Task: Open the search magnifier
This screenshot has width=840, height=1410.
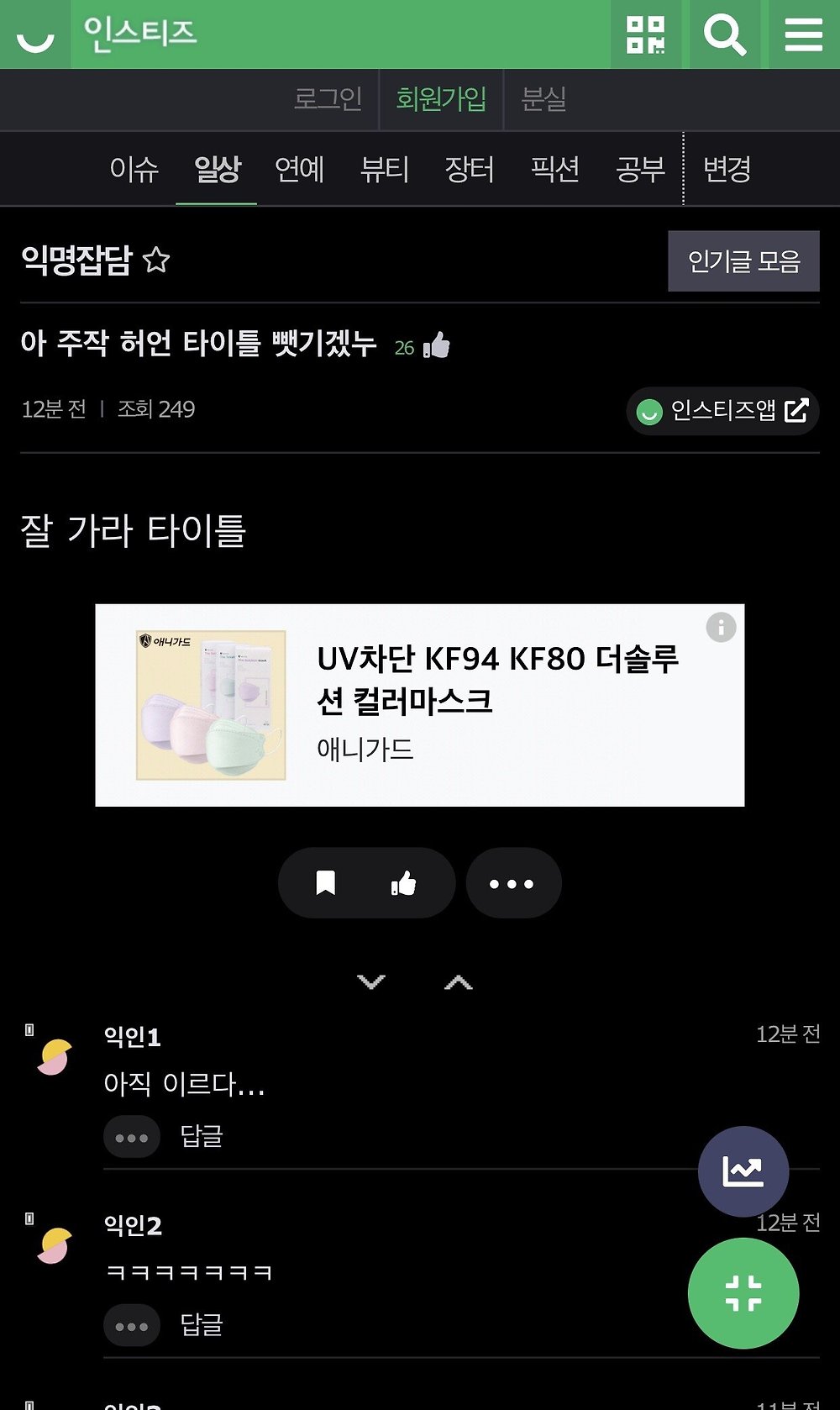Action: 724,34
